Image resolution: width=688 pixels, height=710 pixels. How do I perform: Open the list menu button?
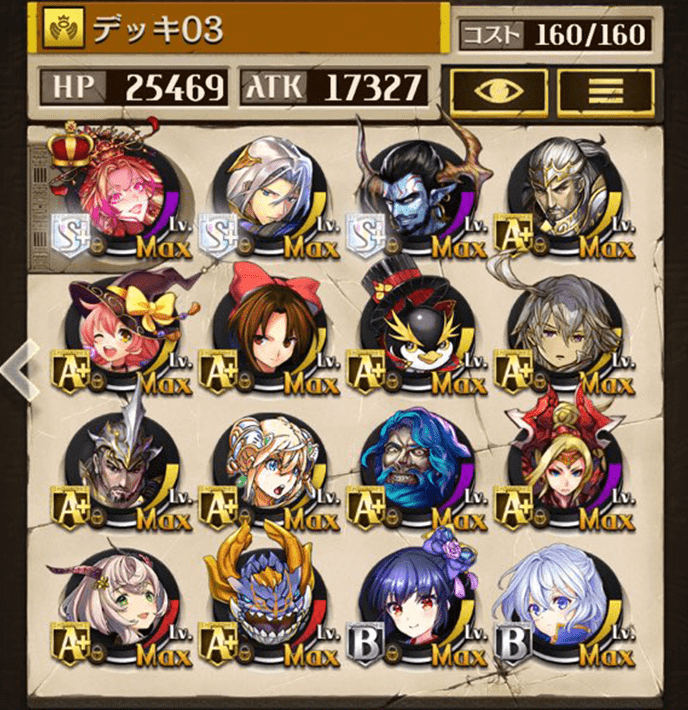605,89
